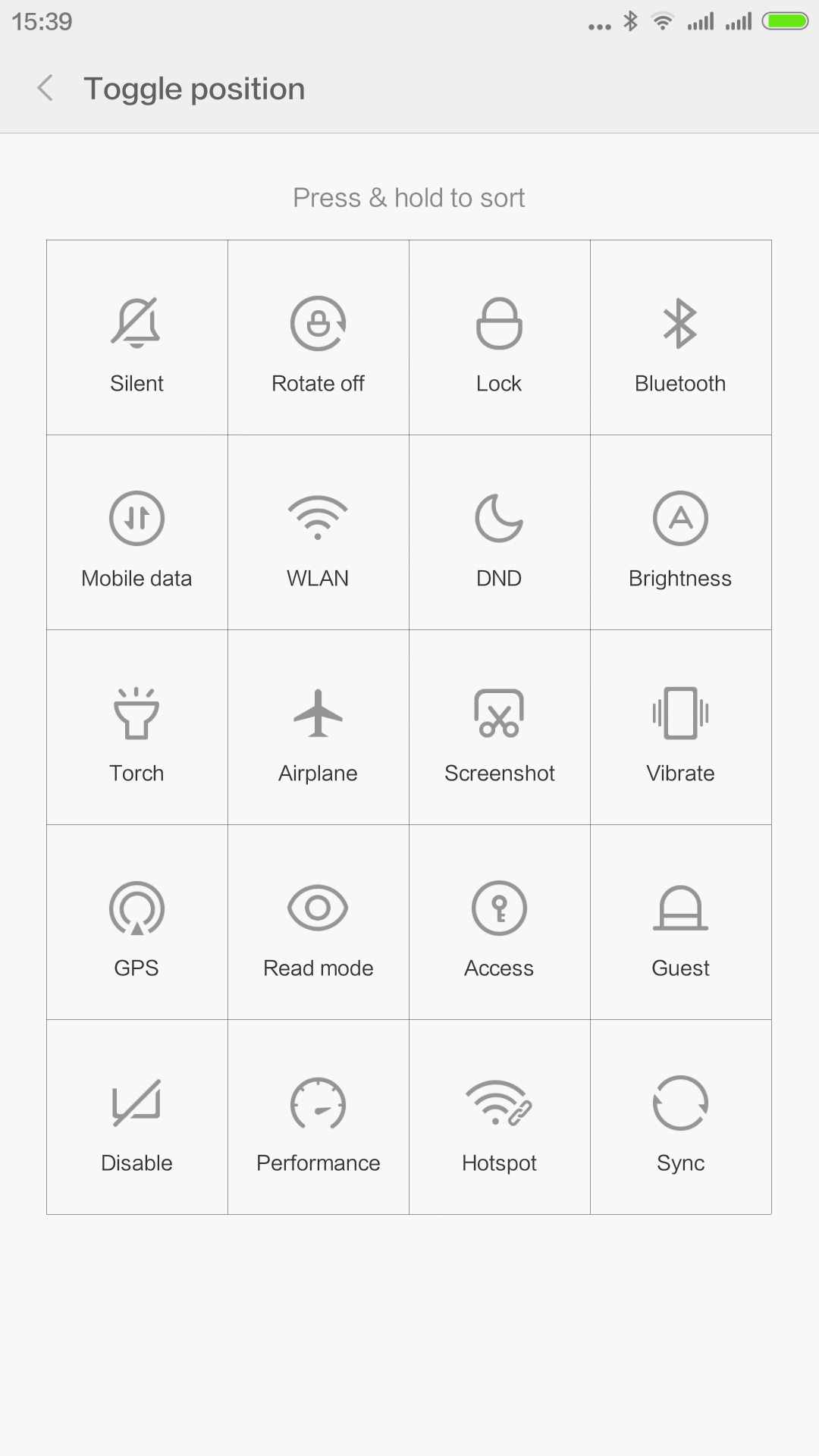Tap the DND moon tile
Image resolution: width=819 pixels, height=1456 pixels.
point(499,532)
